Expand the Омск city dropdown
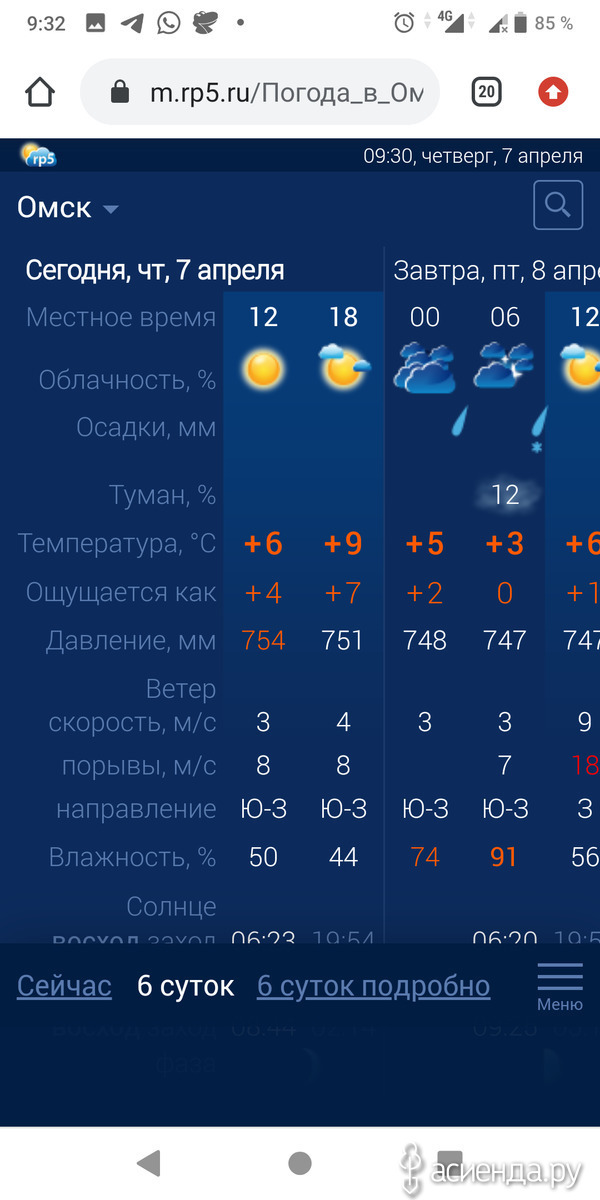Viewport: 600px width, 1200px height. point(68,208)
